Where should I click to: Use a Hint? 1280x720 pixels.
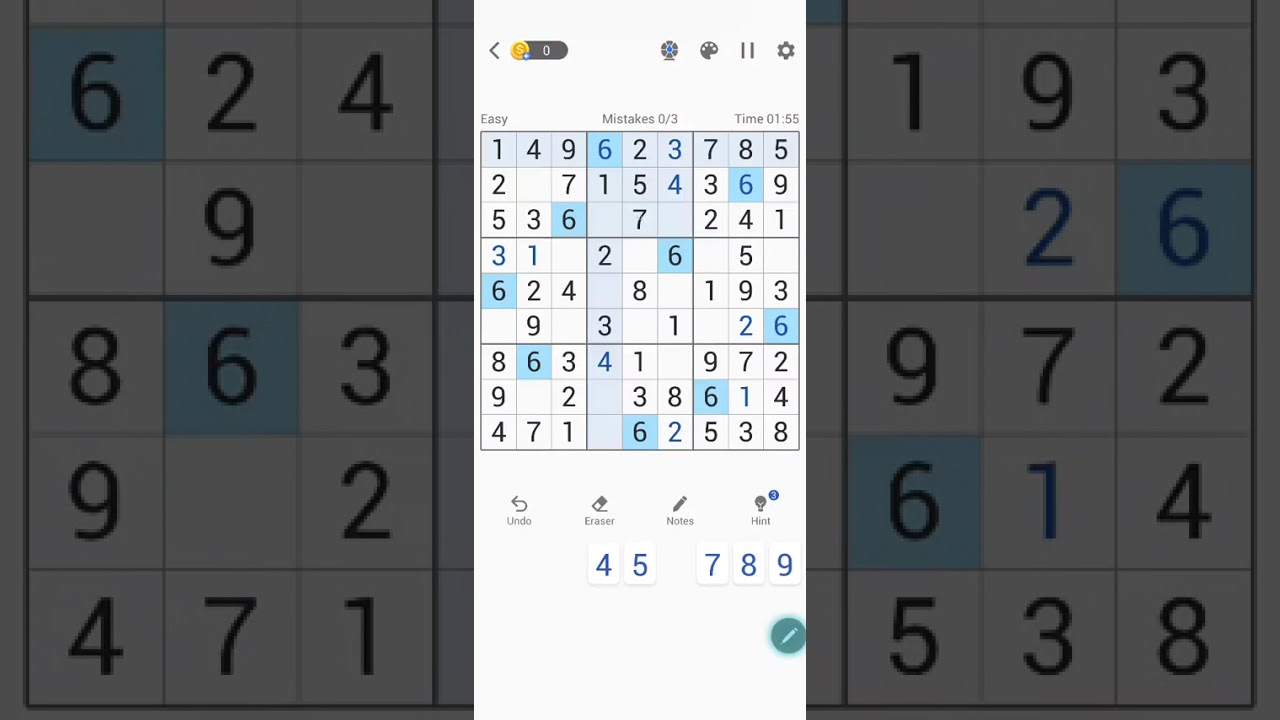coord(761,510)
